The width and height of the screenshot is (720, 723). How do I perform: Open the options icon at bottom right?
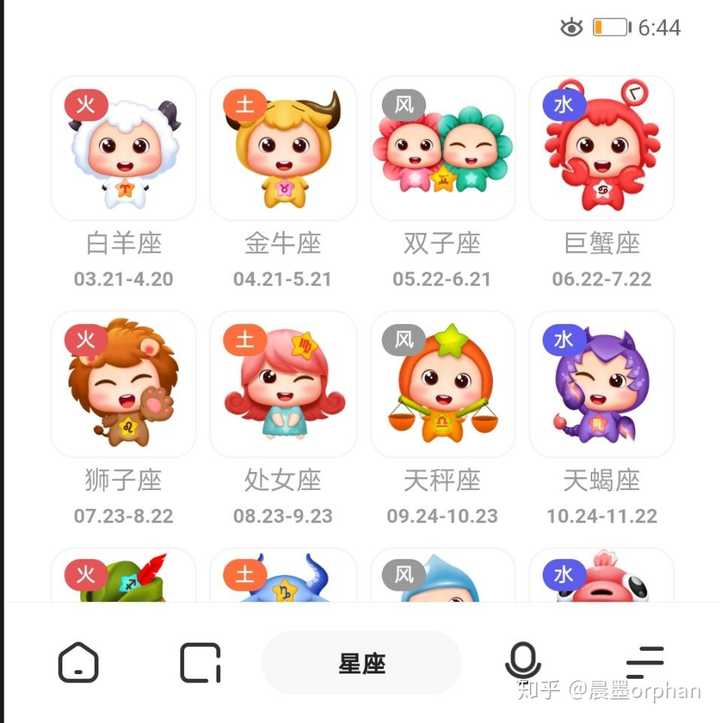click(646, 660)
